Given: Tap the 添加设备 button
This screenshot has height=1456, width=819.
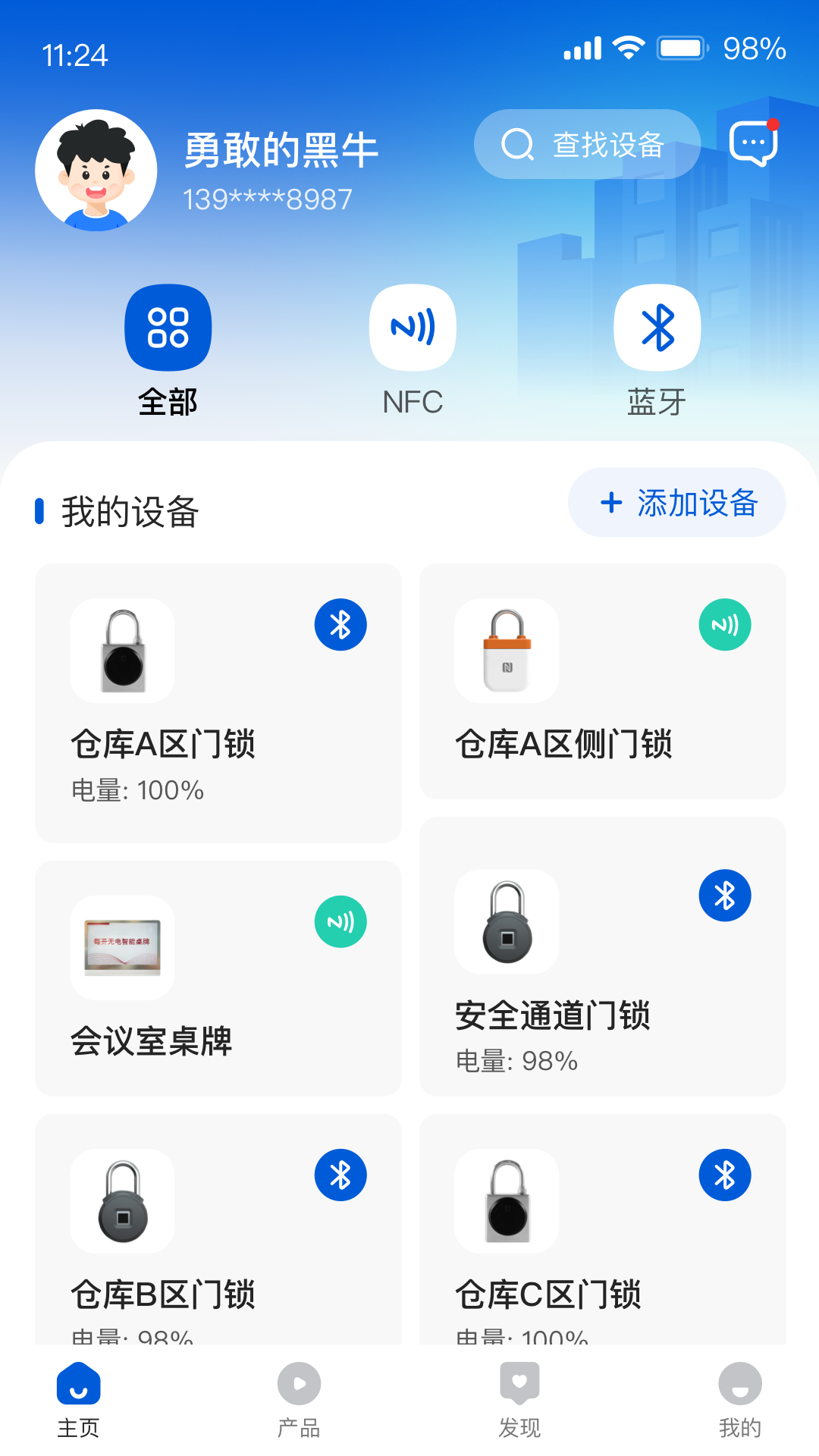Looking at the screenshot, I should (676, 502).
